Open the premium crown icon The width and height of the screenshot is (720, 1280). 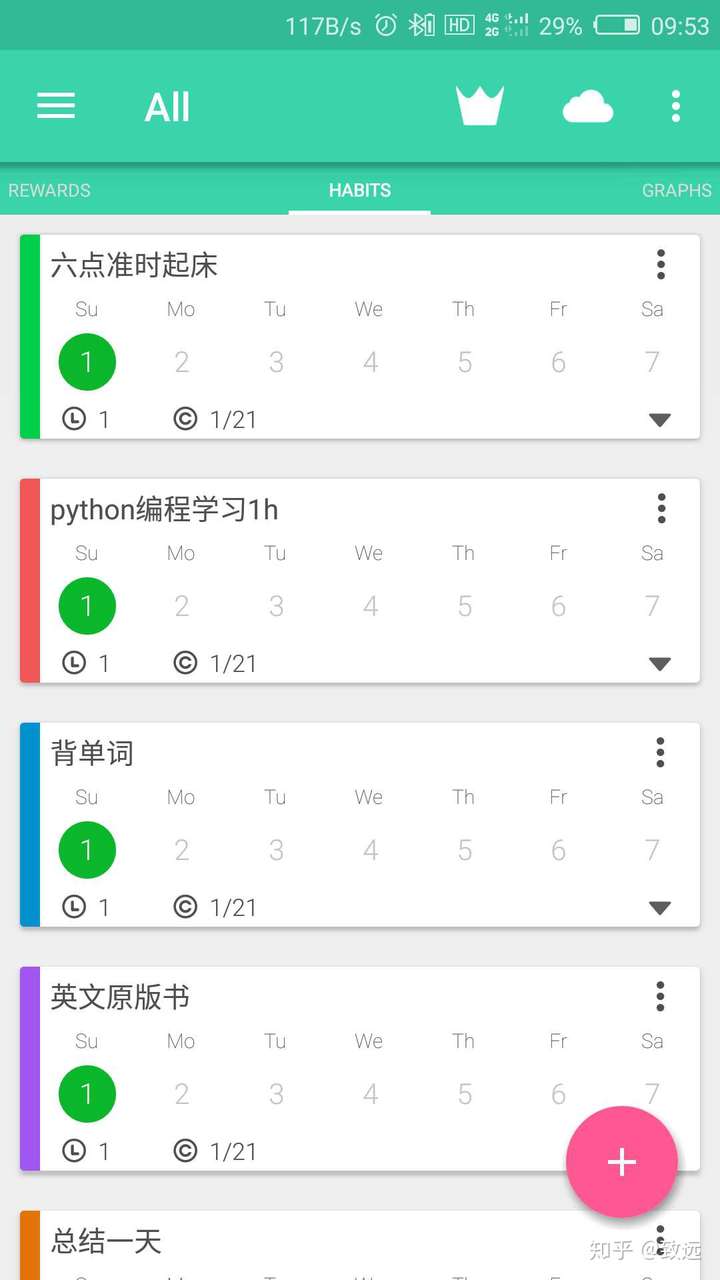coord(480,105)
